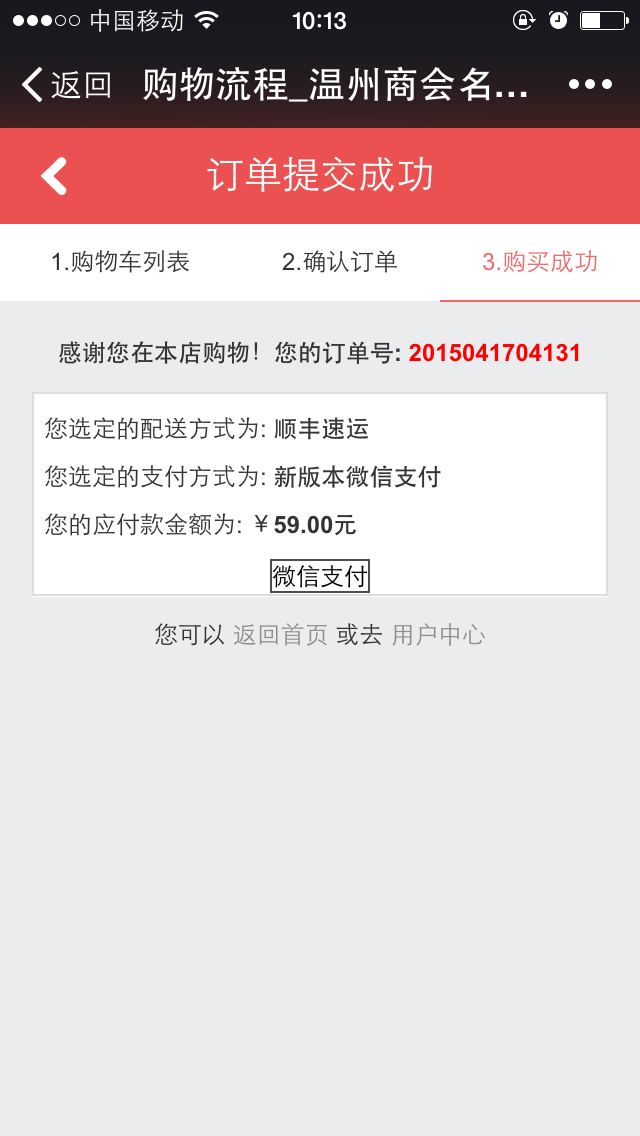This screenshot has height=1136, width=640.
Task: Pay with the 微信支付 button
Action: (x=320, y=576)
